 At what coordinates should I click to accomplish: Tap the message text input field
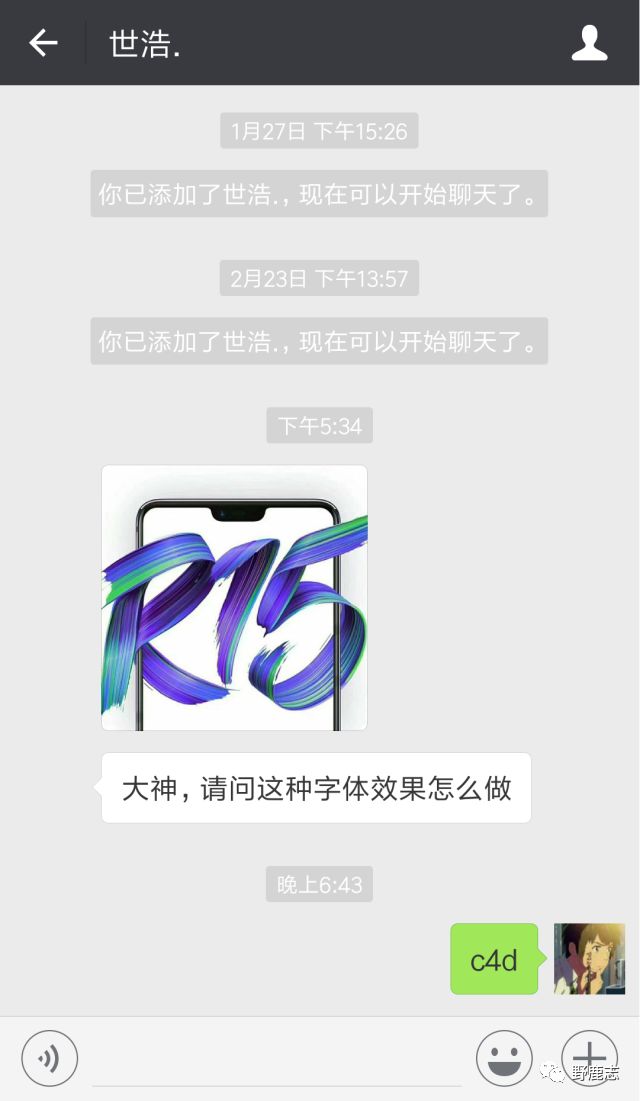[x=276, y=1060]
